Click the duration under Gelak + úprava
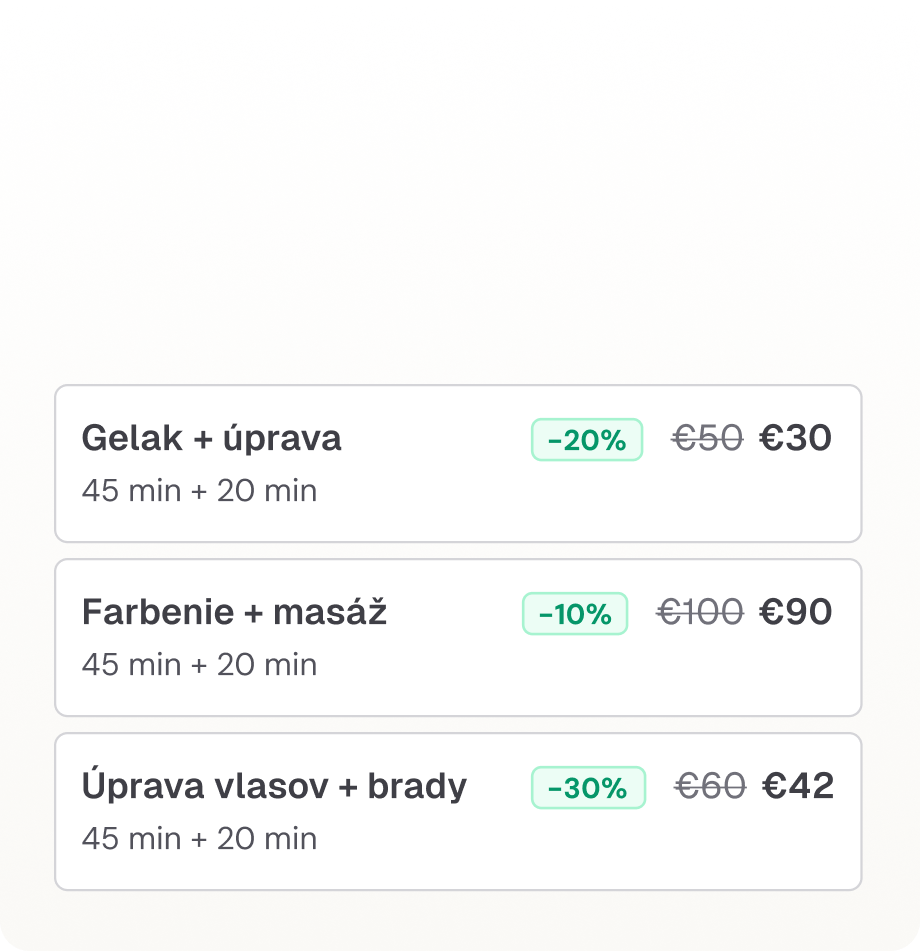The width and height of the screenshot is (920, 951). [x=198, y=491]
